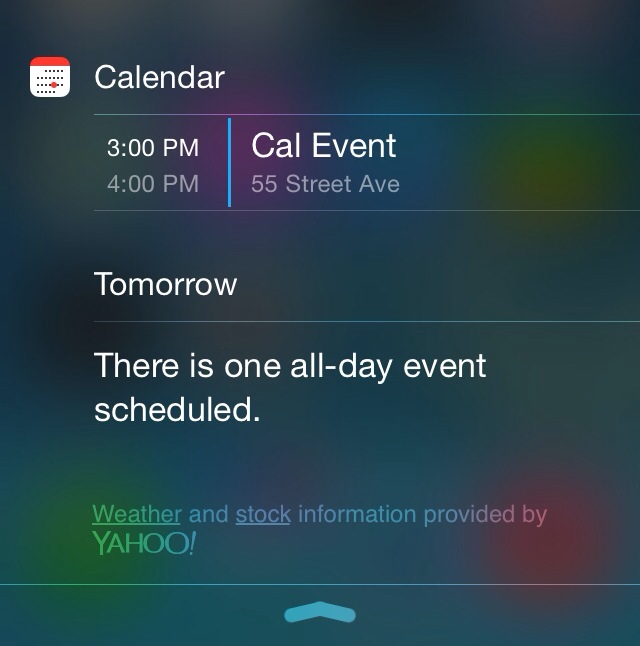This screenshot has height=646, width=640.
Task: Open the Cal Event calendar entry
Action: (x=367, y=163)
